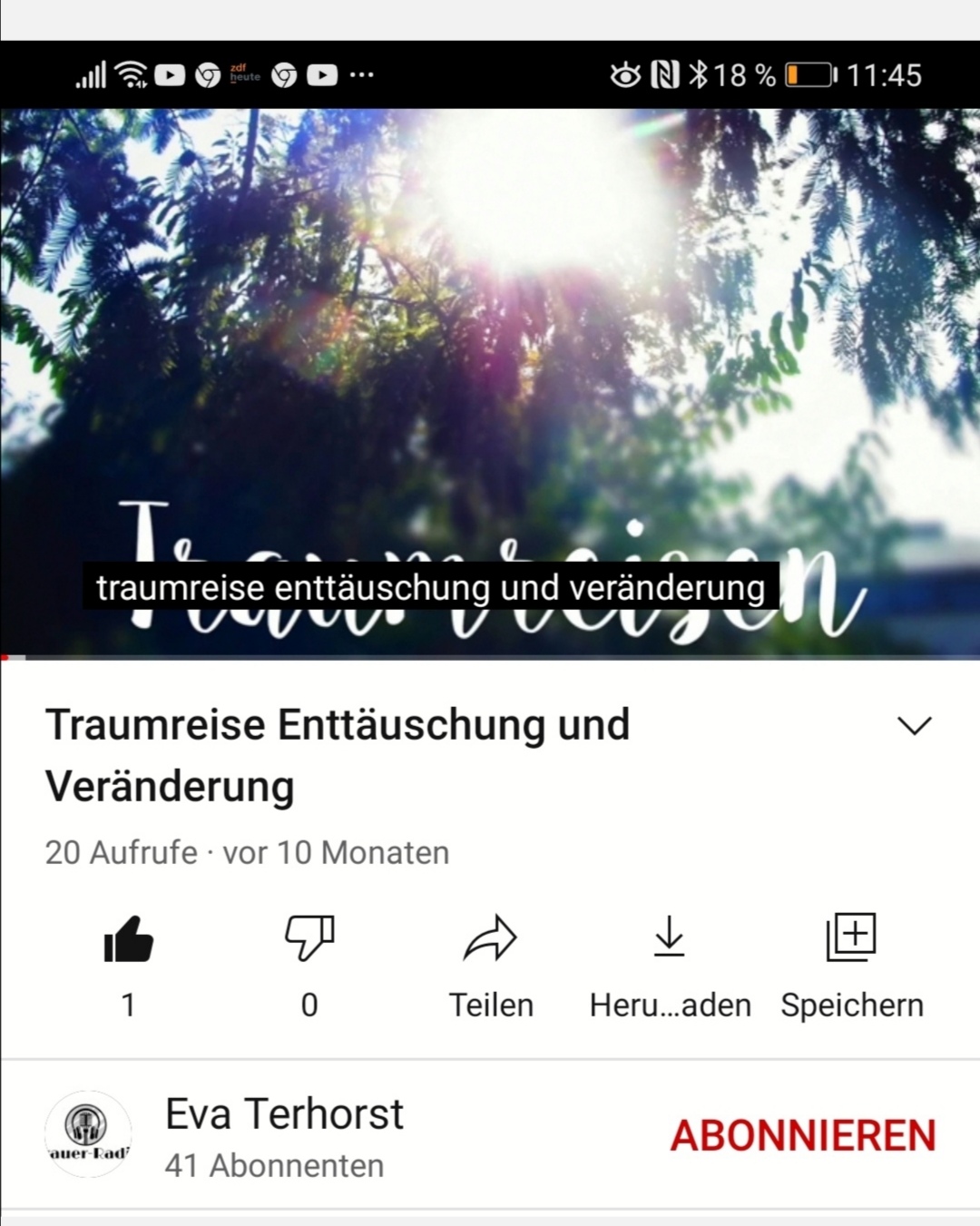
Task: Save video to playlist via Speichern
Action: pyautogui.click(x=851, y=940)
